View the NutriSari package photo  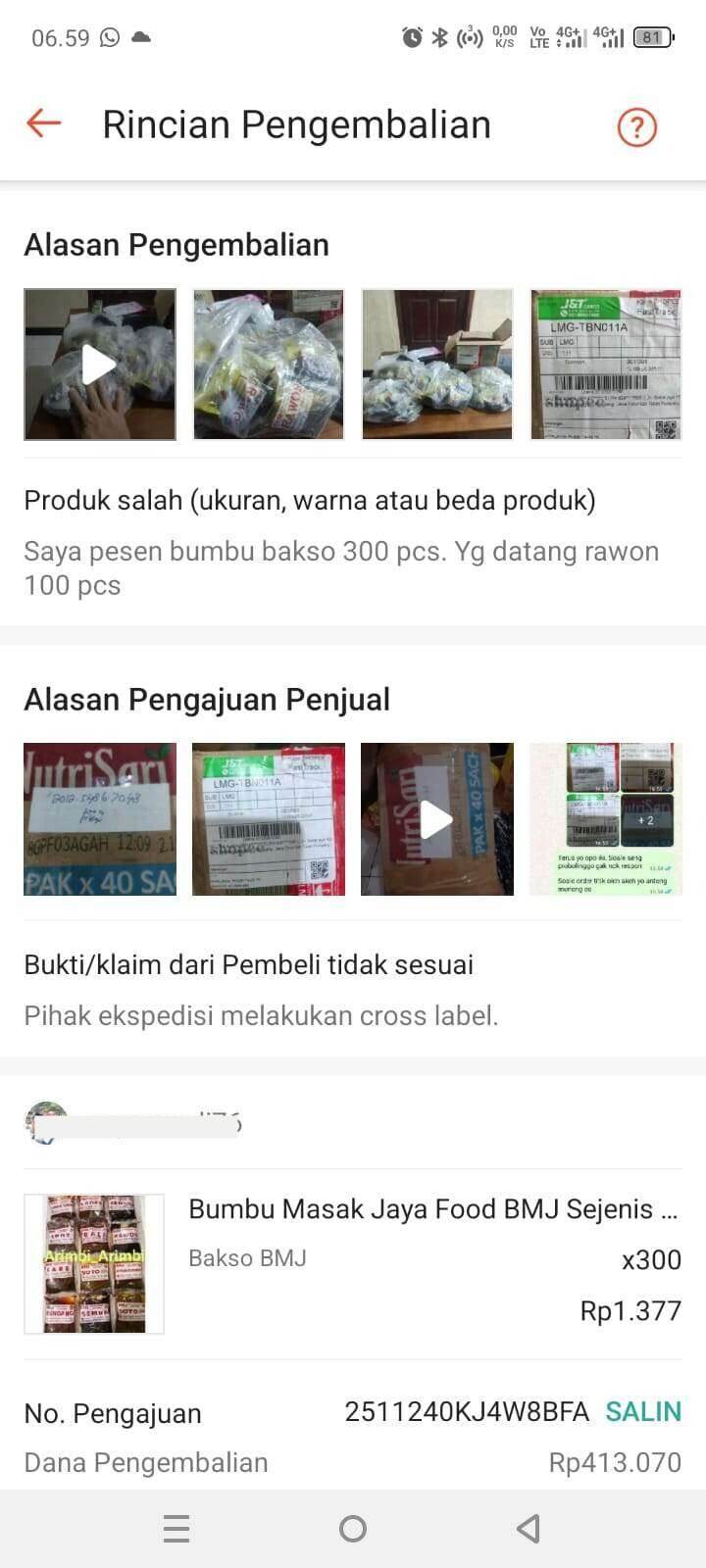coord(99,818)
